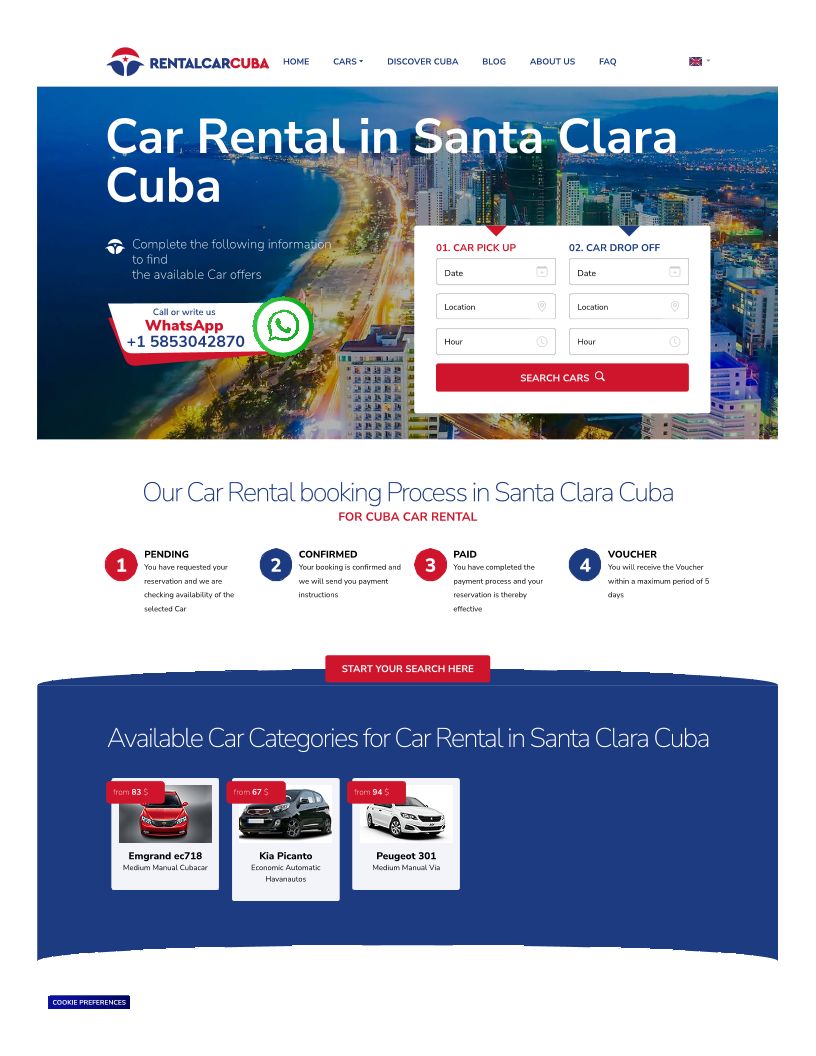Select the car pick up date
The image size is (816, 1056).
pyautogui.click(x=496, y=272)
